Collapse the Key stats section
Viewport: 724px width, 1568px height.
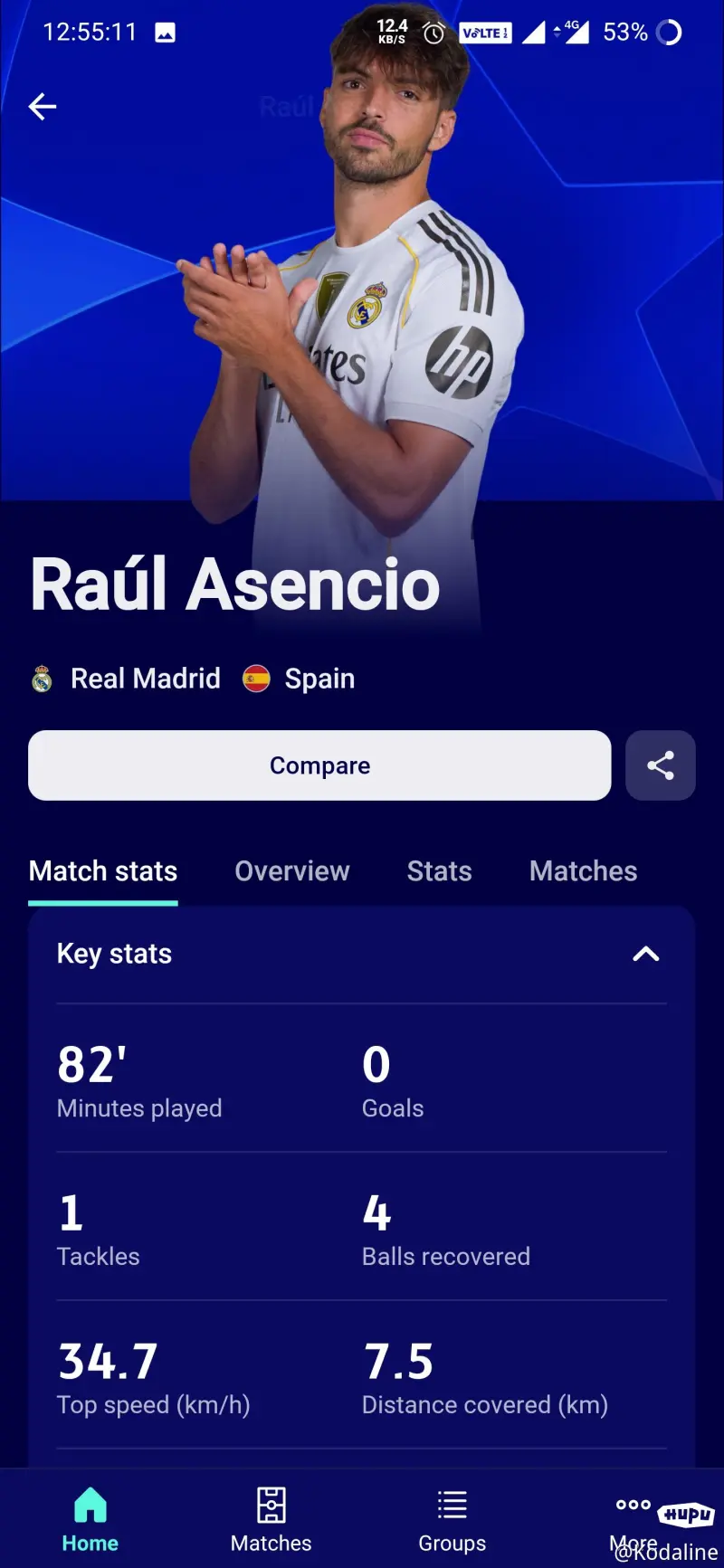tap(645, 954)
